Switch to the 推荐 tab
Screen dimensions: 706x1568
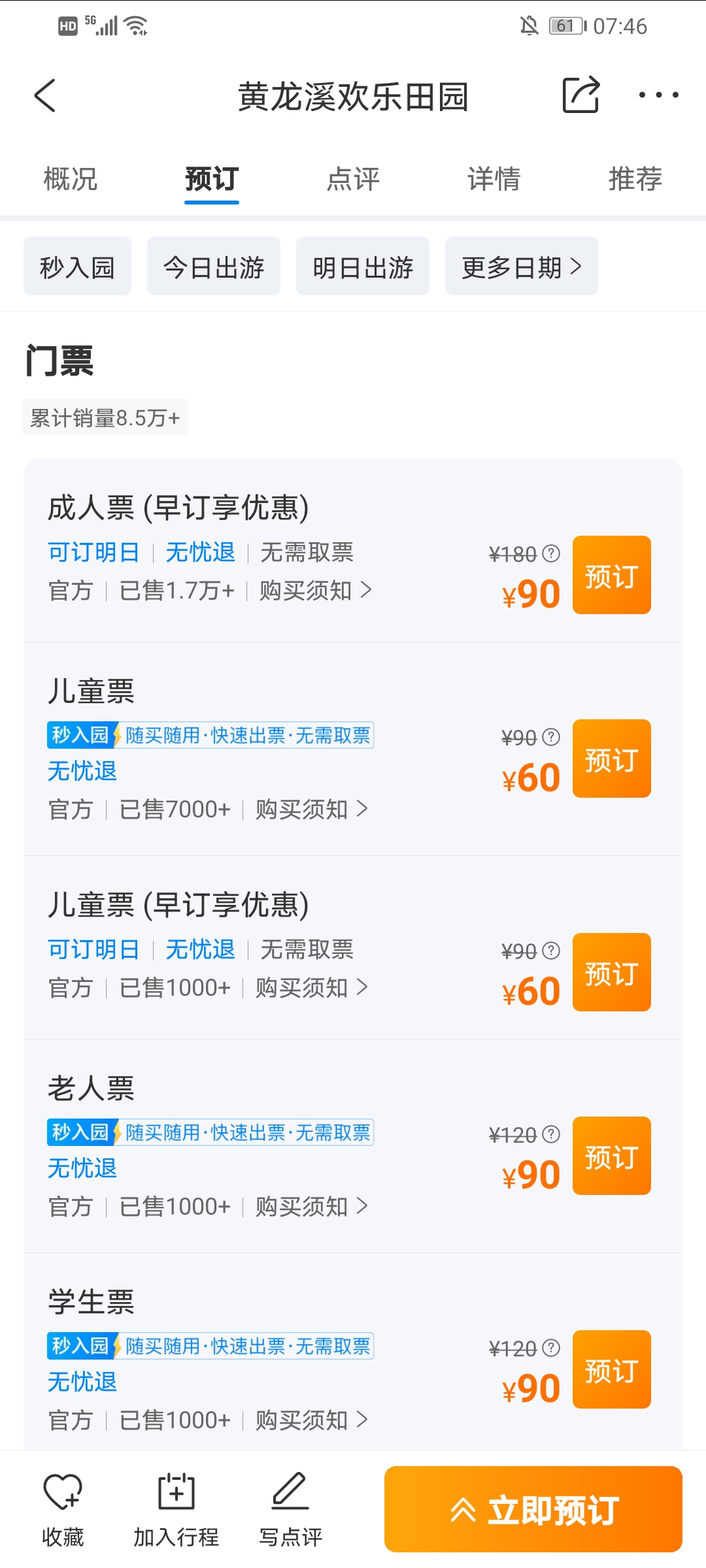click(635, 179)
